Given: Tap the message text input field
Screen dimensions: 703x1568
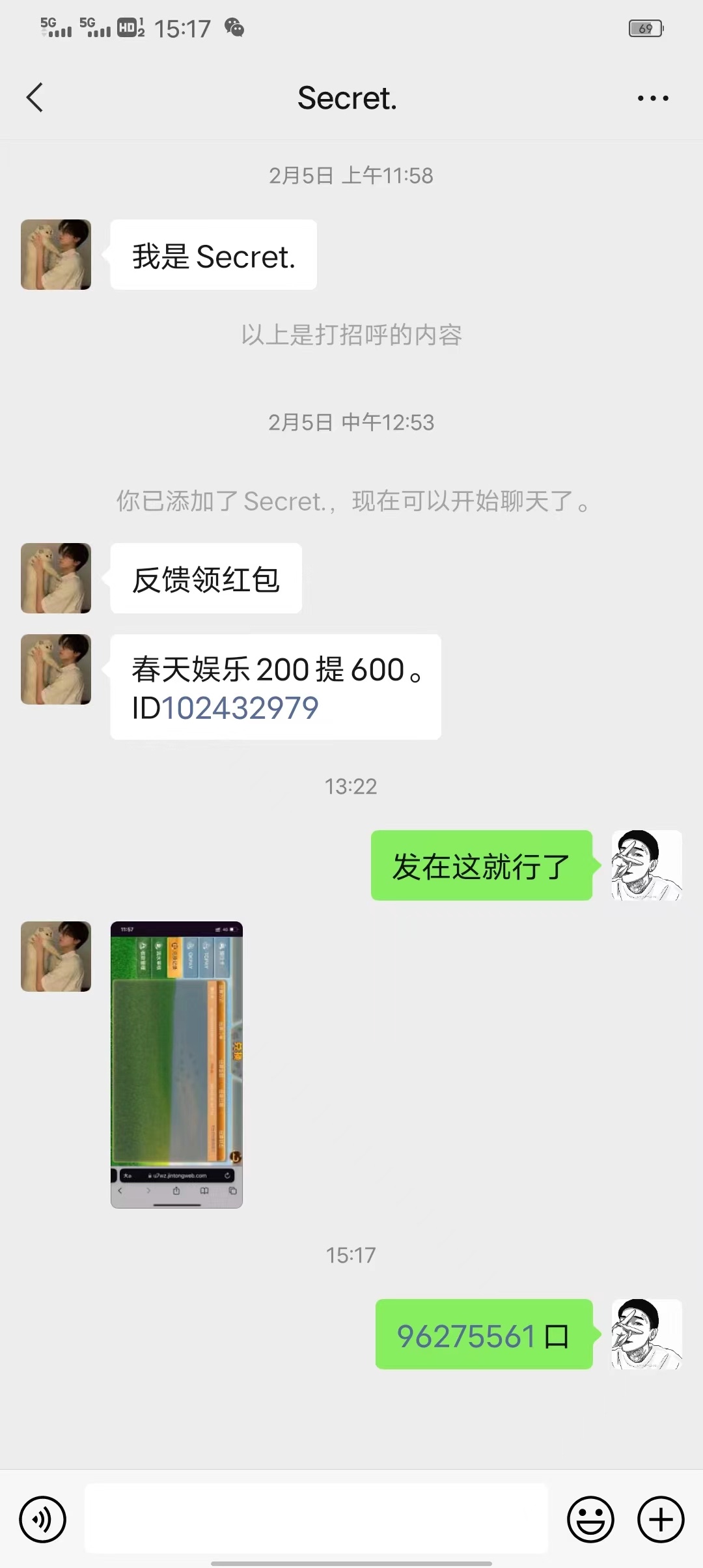Looking at the screenshot, I should 316,1519.
